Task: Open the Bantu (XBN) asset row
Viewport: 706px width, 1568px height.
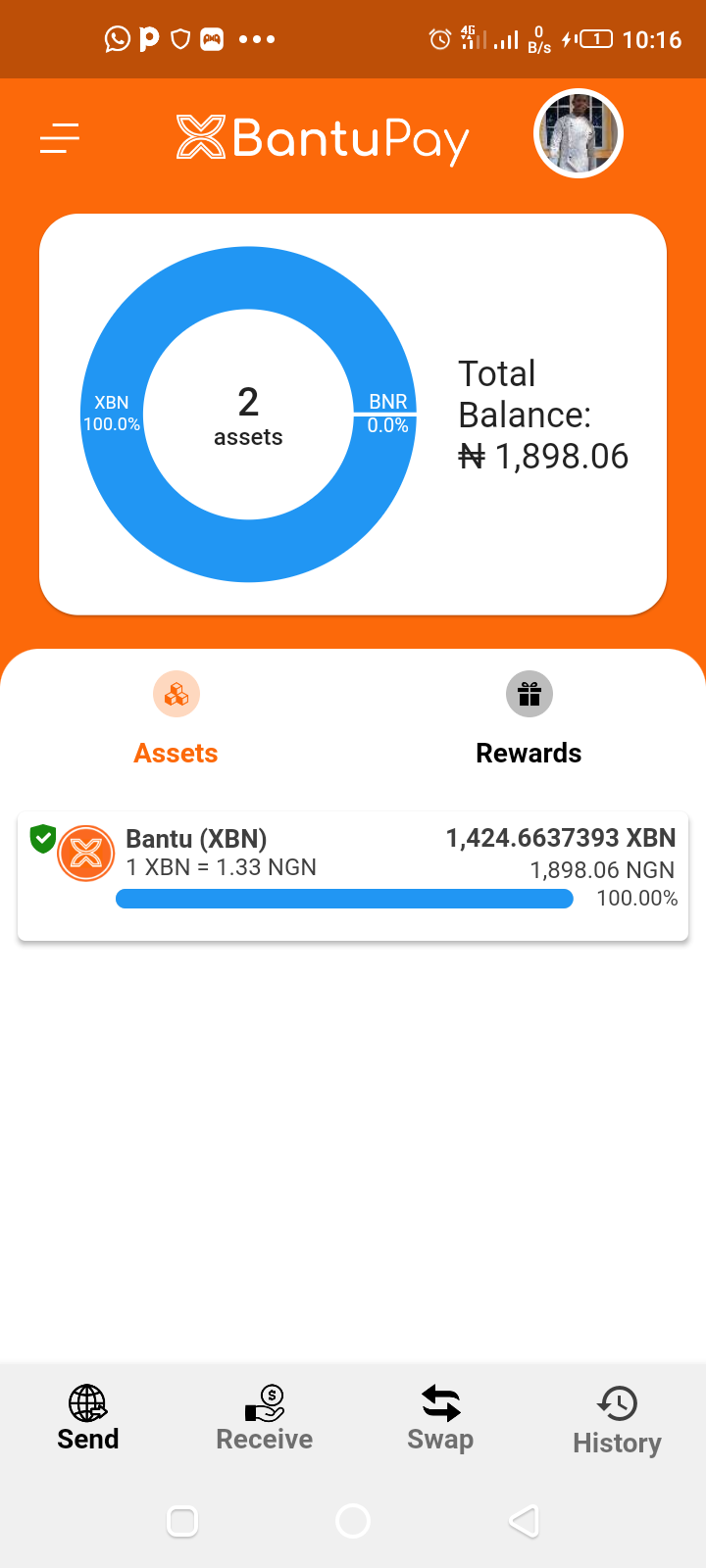Action: (x=353, y=876)
